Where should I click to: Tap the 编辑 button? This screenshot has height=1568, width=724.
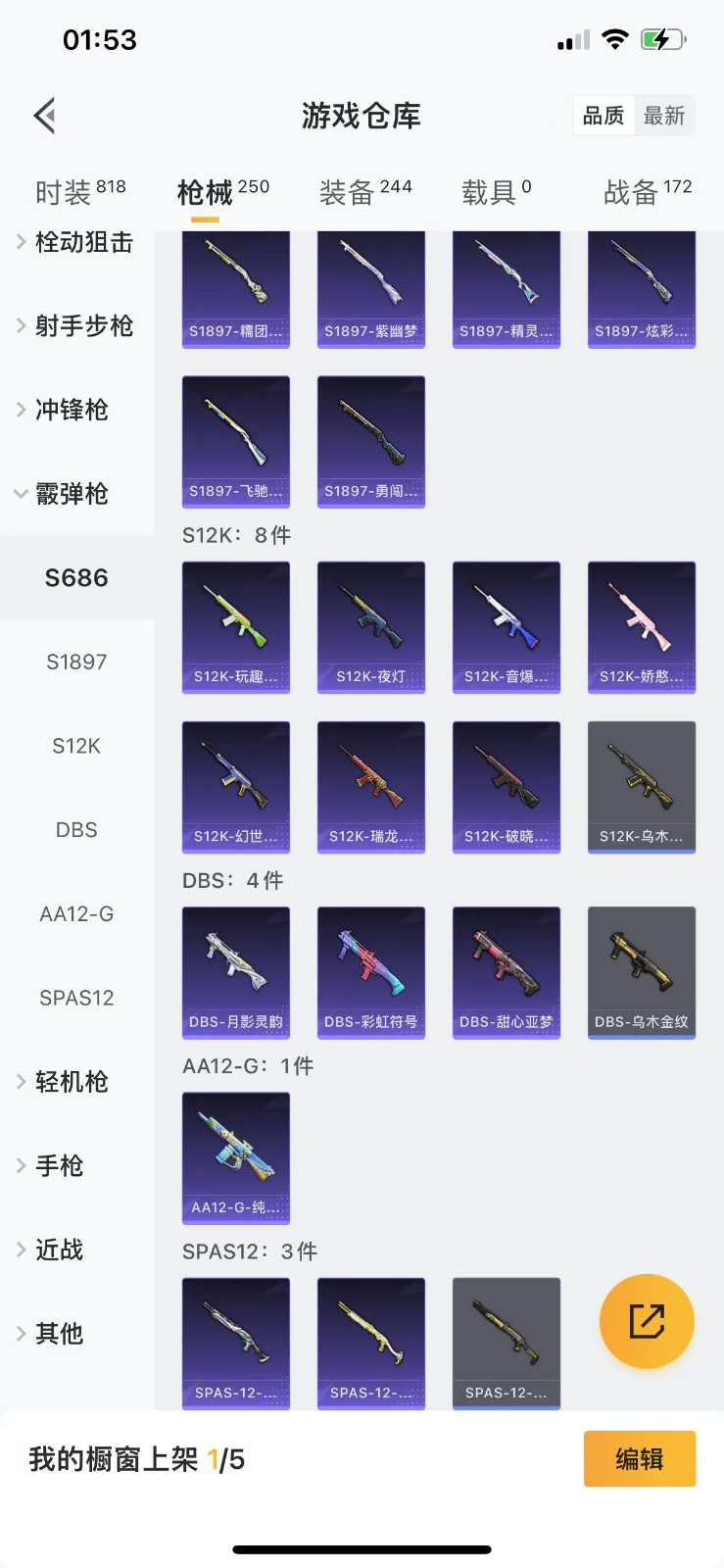coord(640,1459)
